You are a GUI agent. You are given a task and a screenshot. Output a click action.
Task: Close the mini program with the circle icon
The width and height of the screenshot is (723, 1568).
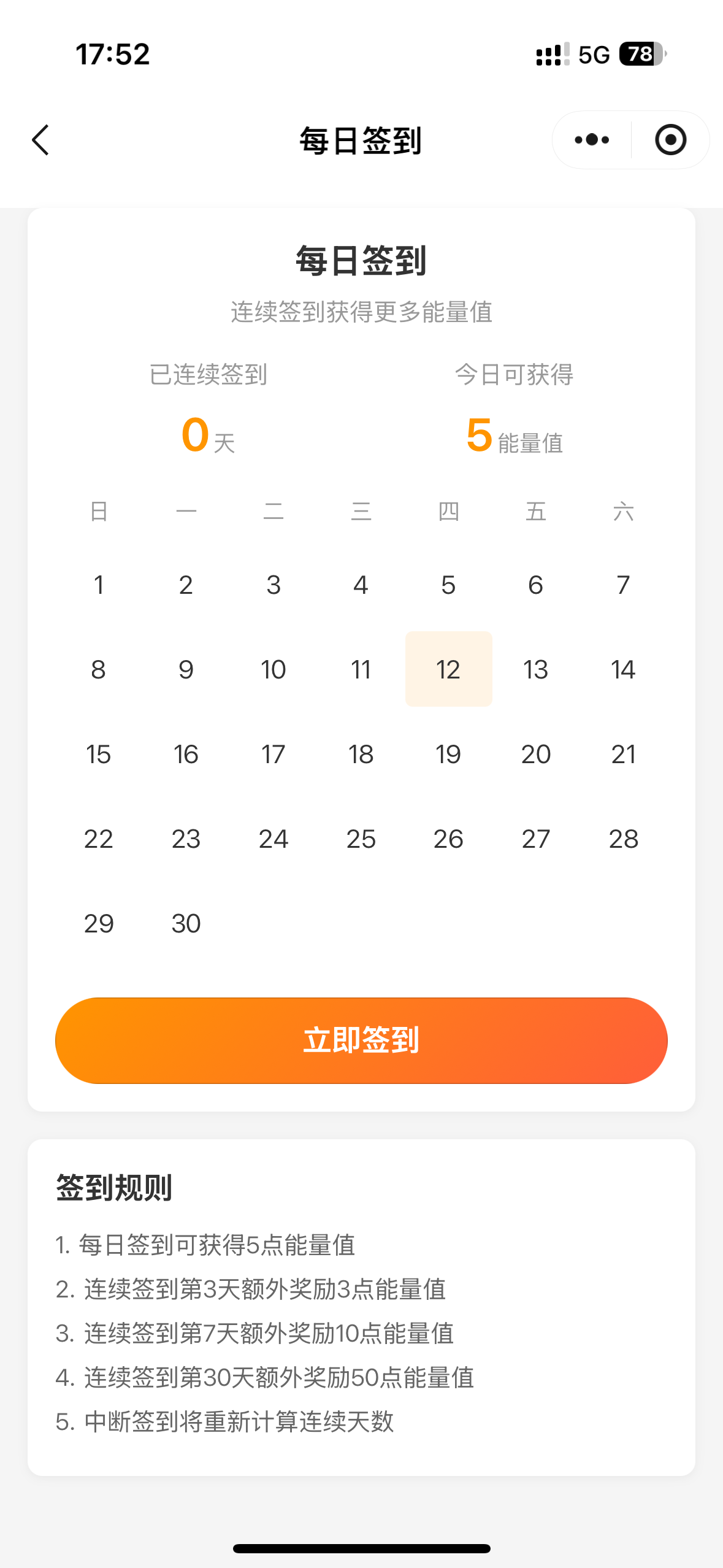pyautogui.click(x=670, y=140)
